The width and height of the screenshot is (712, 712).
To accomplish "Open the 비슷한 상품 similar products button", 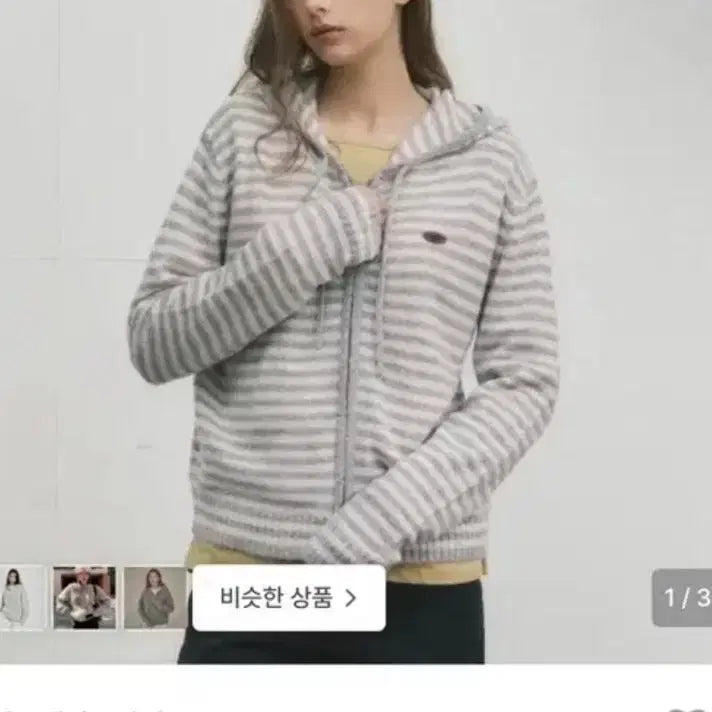I will coord(289,598).
